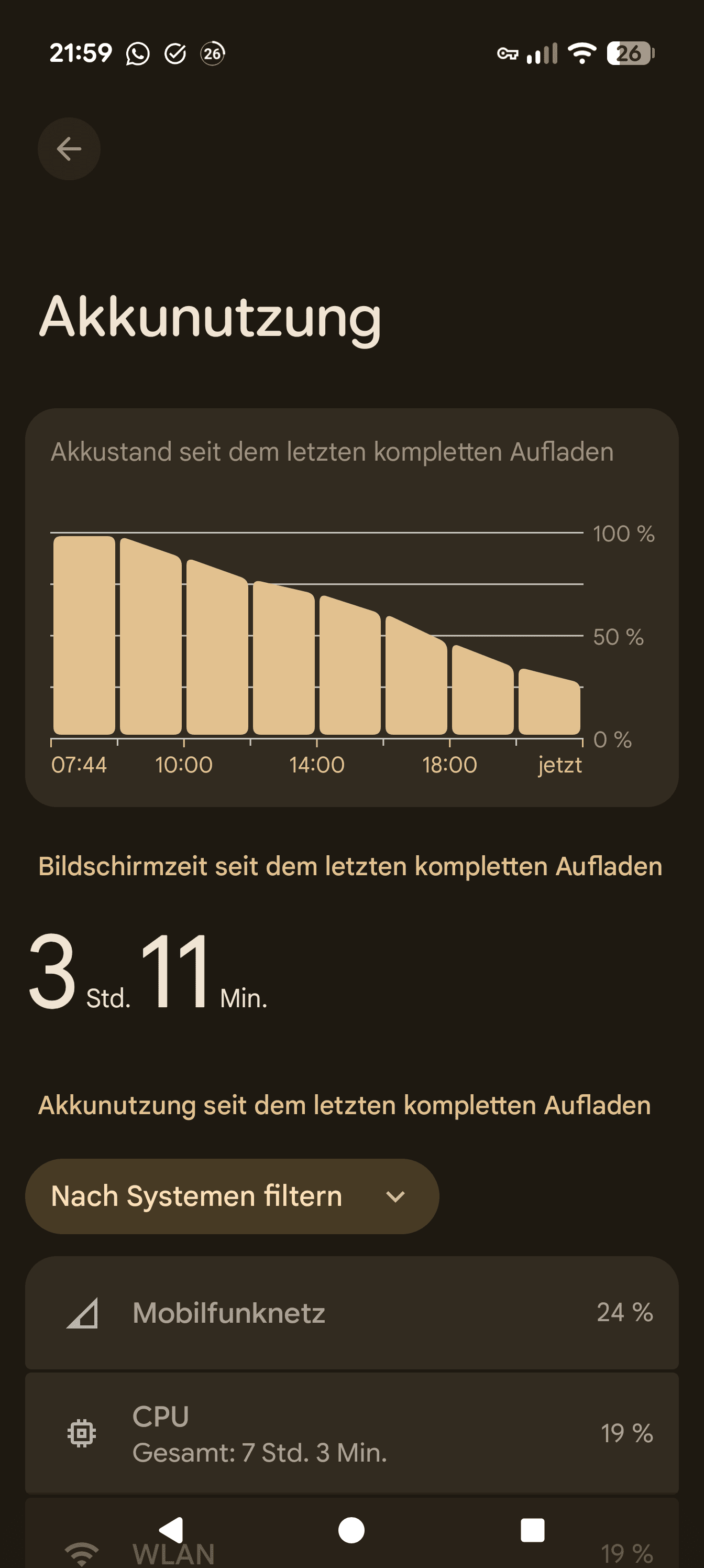Open the Nach Systemen filtern dropdown
The image size is (704, 1568).
pos(232,1196)
